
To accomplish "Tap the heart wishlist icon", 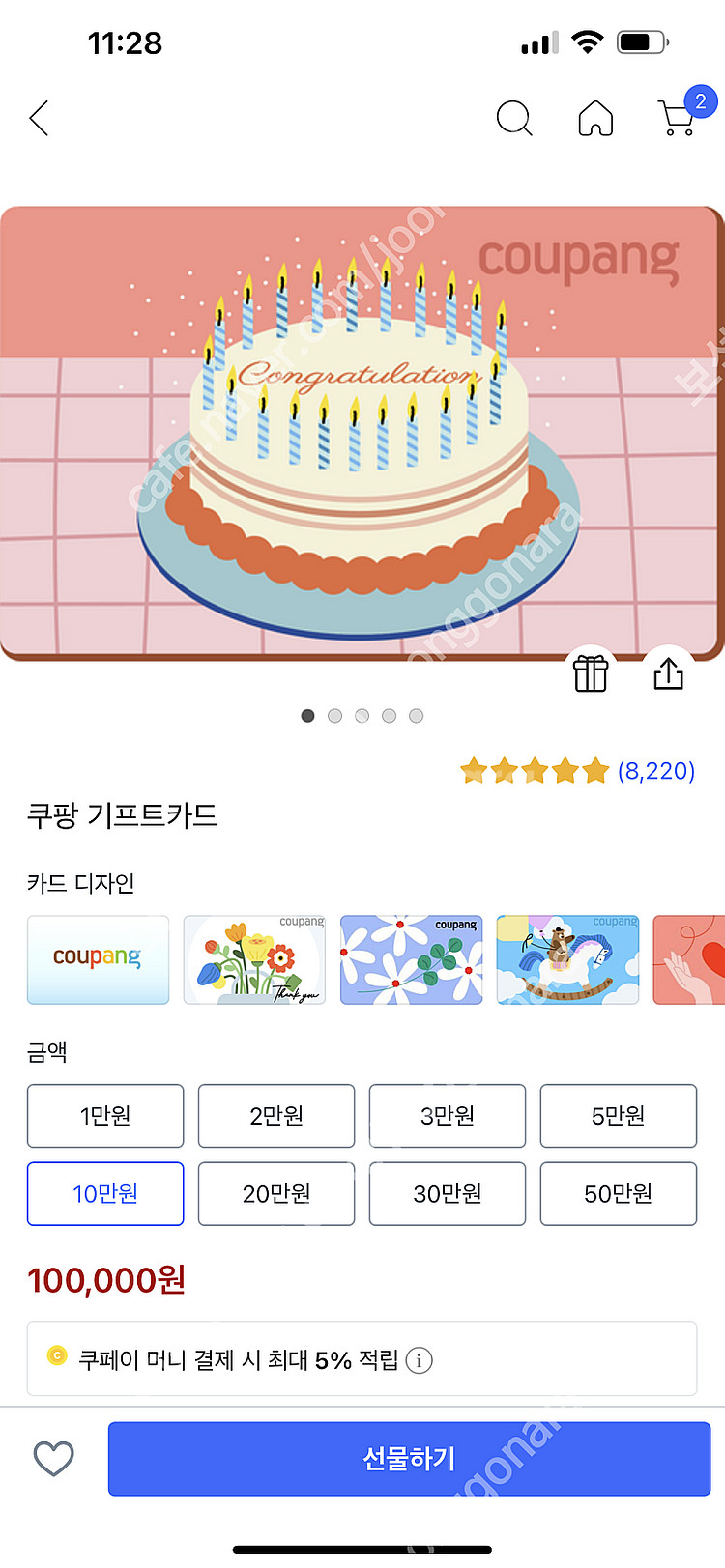I will [x=53, y=1459].
